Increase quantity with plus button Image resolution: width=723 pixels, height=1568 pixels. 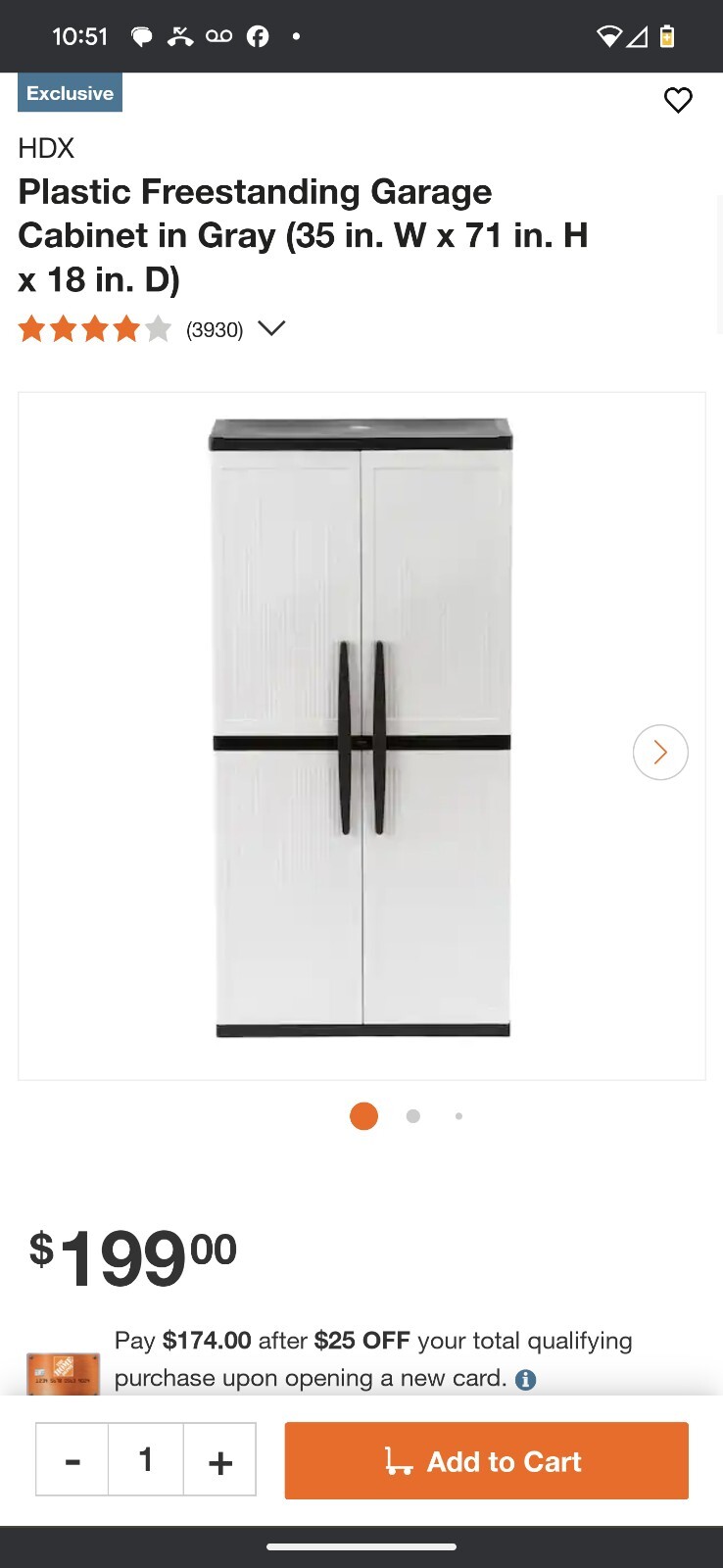[220, 1460]
